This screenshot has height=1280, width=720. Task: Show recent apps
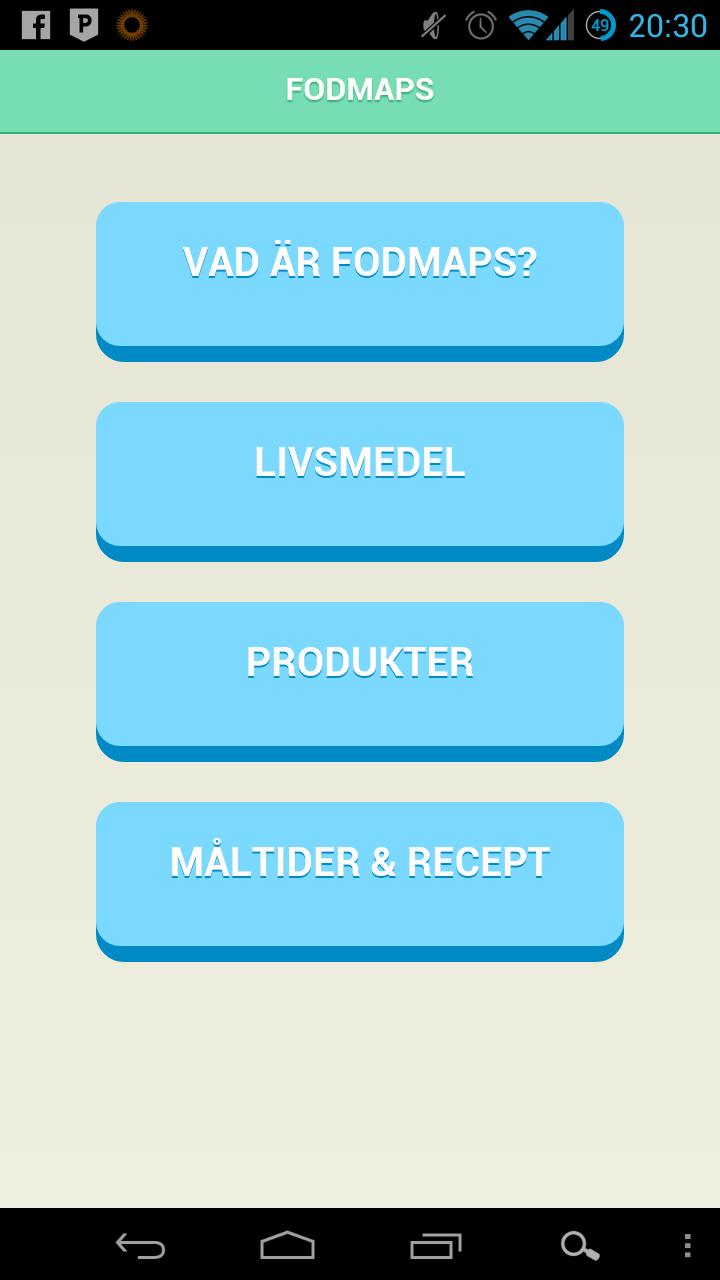[x=436, y=1245]
